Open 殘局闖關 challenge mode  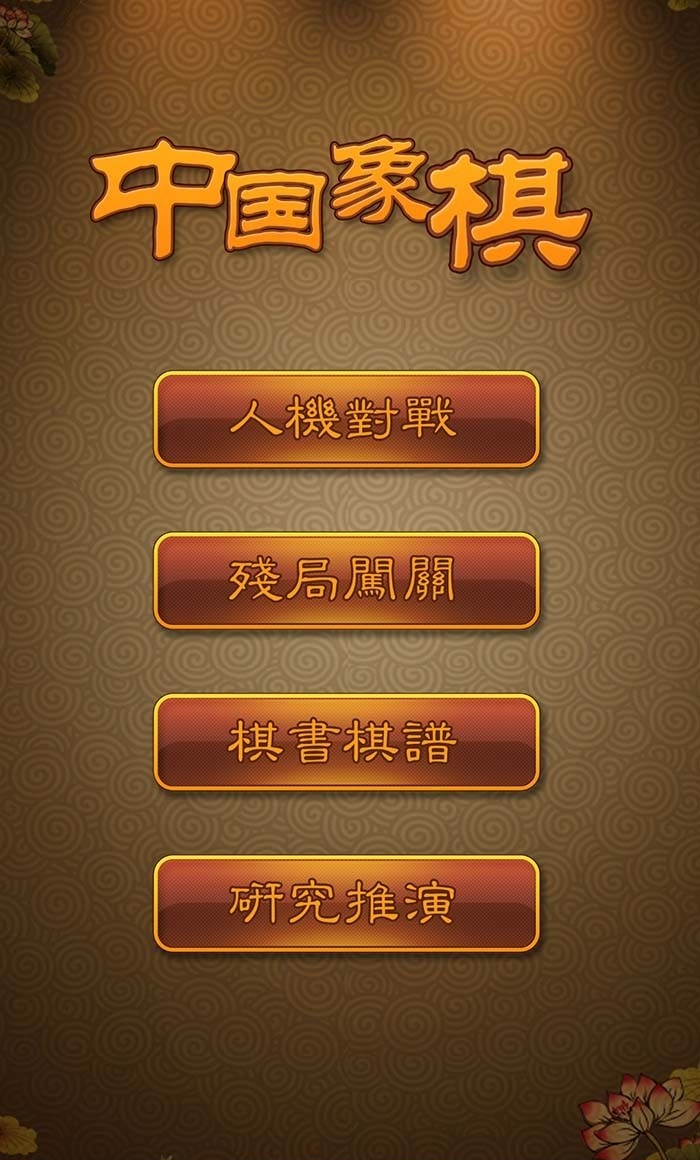point(346,580)
